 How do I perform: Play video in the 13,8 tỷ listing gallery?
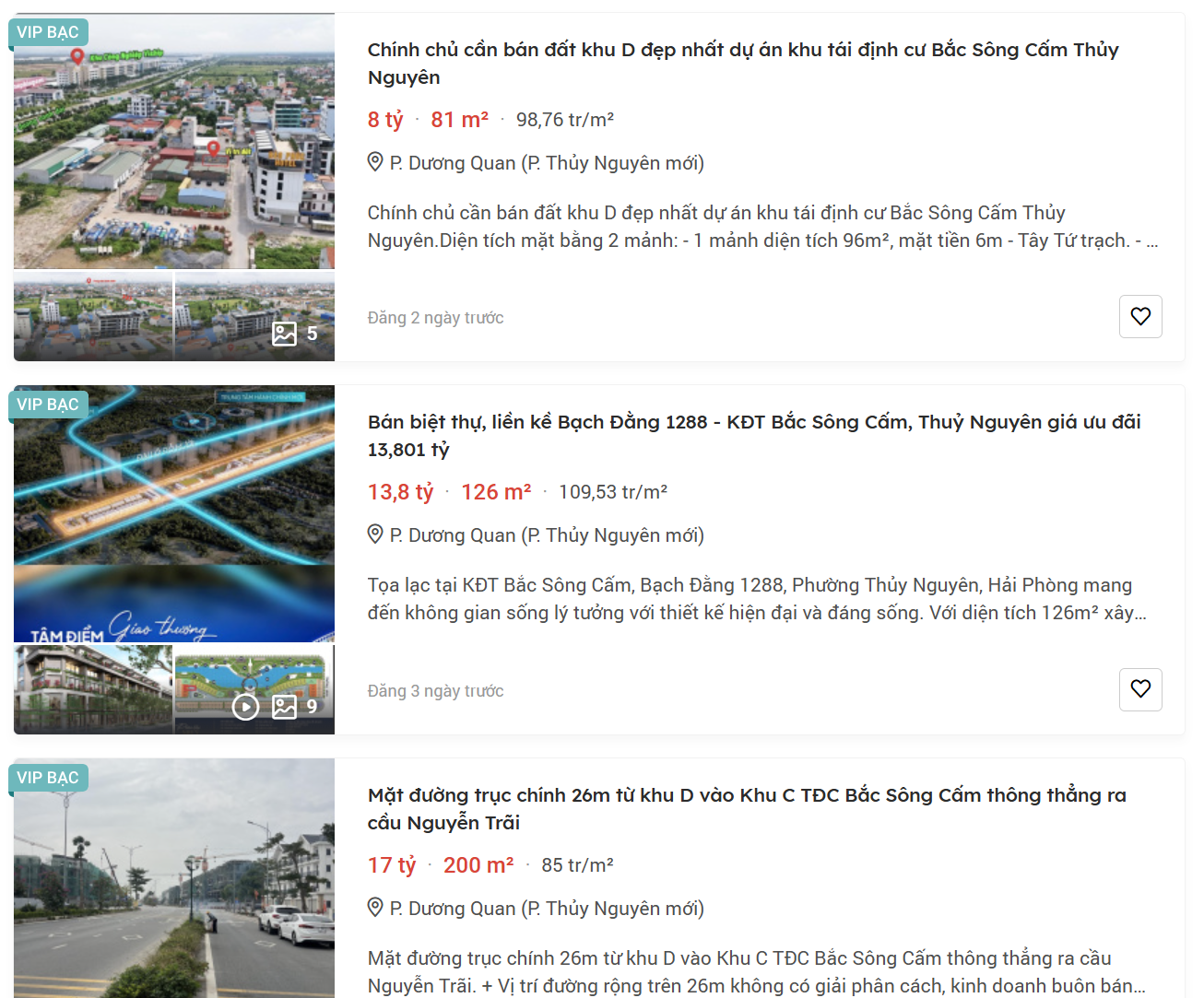click(x=245, y=707)
